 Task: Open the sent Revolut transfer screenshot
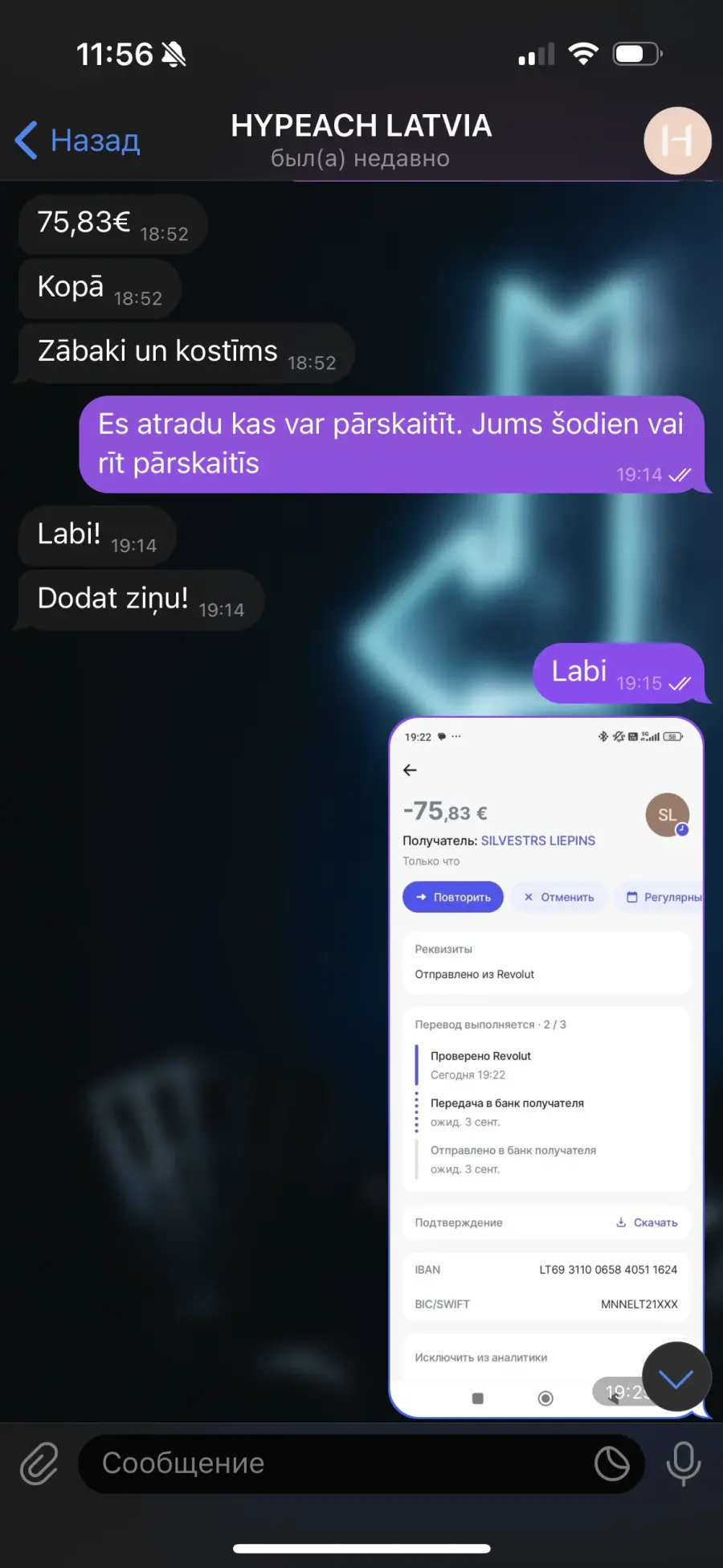pyautogui.click(x=546, y=1066)
